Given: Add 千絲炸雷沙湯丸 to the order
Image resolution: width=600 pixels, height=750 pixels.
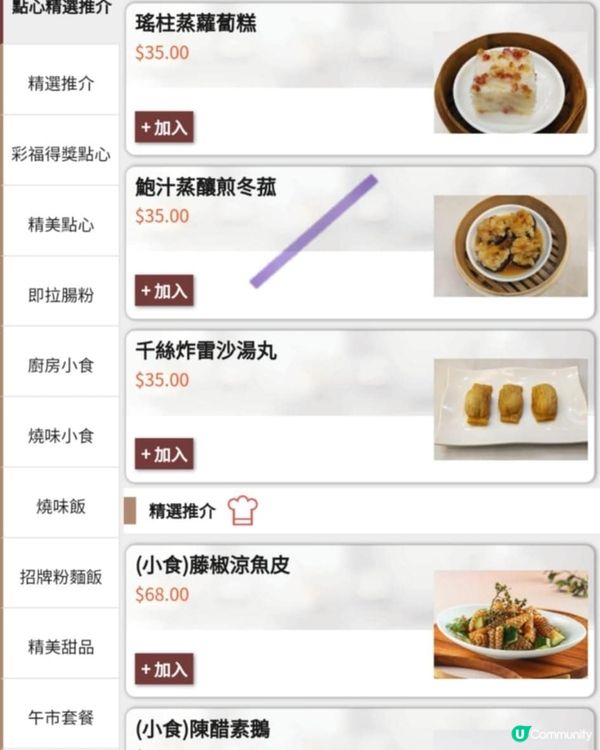Looking at the screenshot, I should tap(164, 454).
